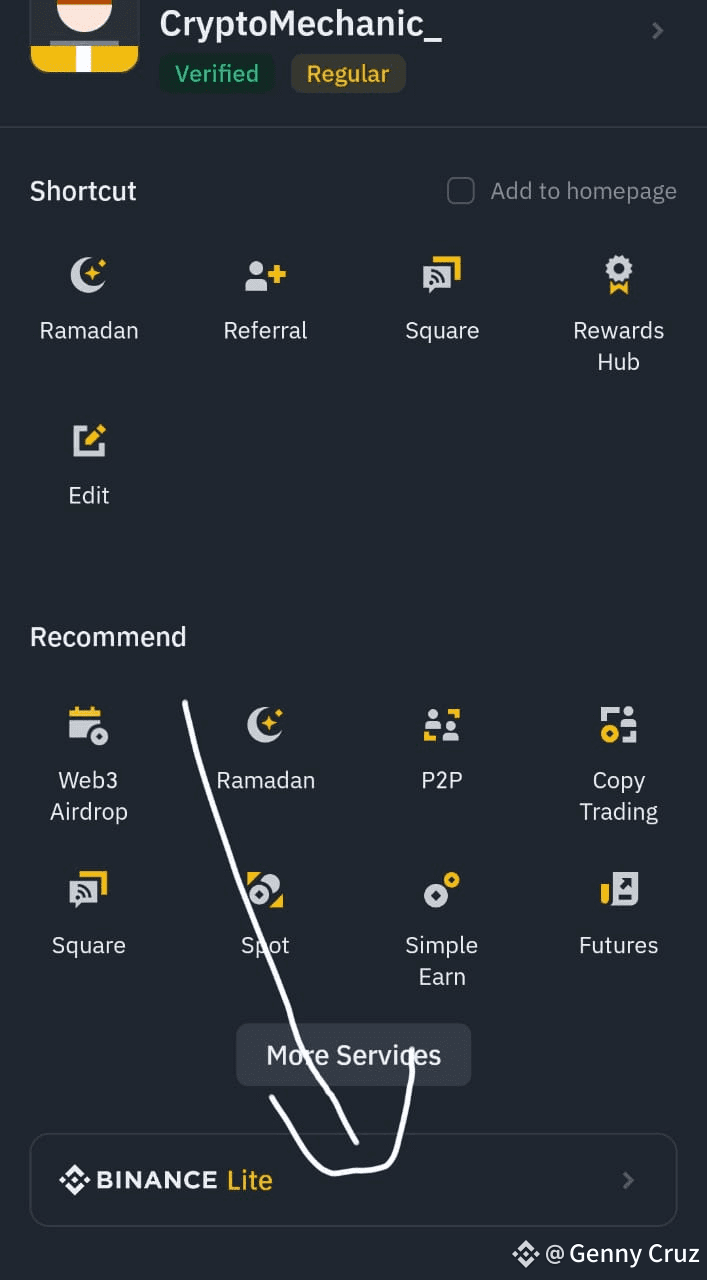The height and width of the screenshot is (1280, 707).
Task: Open Rewards Hub
Action: pos(618,314)
